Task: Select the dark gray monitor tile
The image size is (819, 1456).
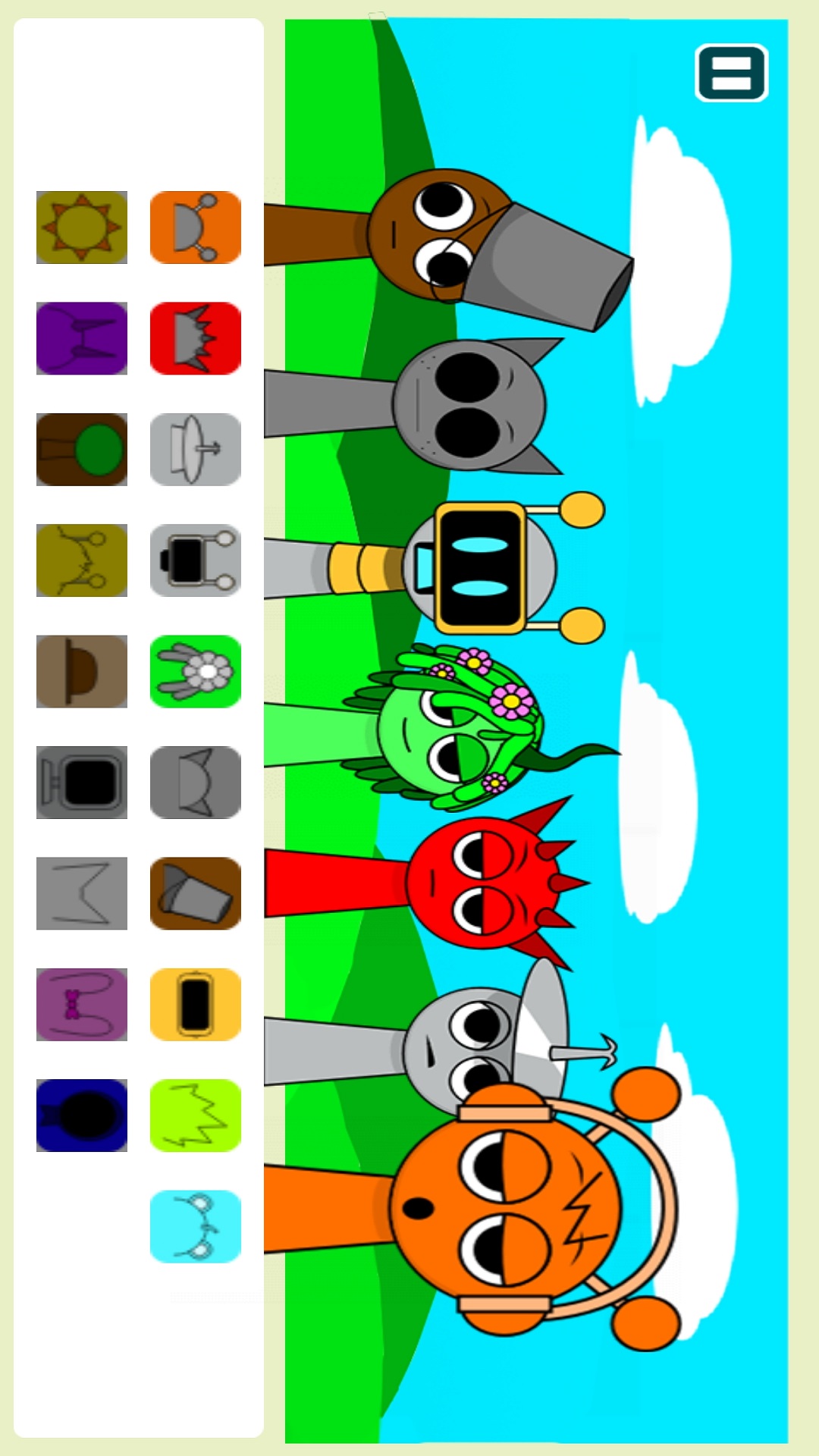Action: [82, 783]
